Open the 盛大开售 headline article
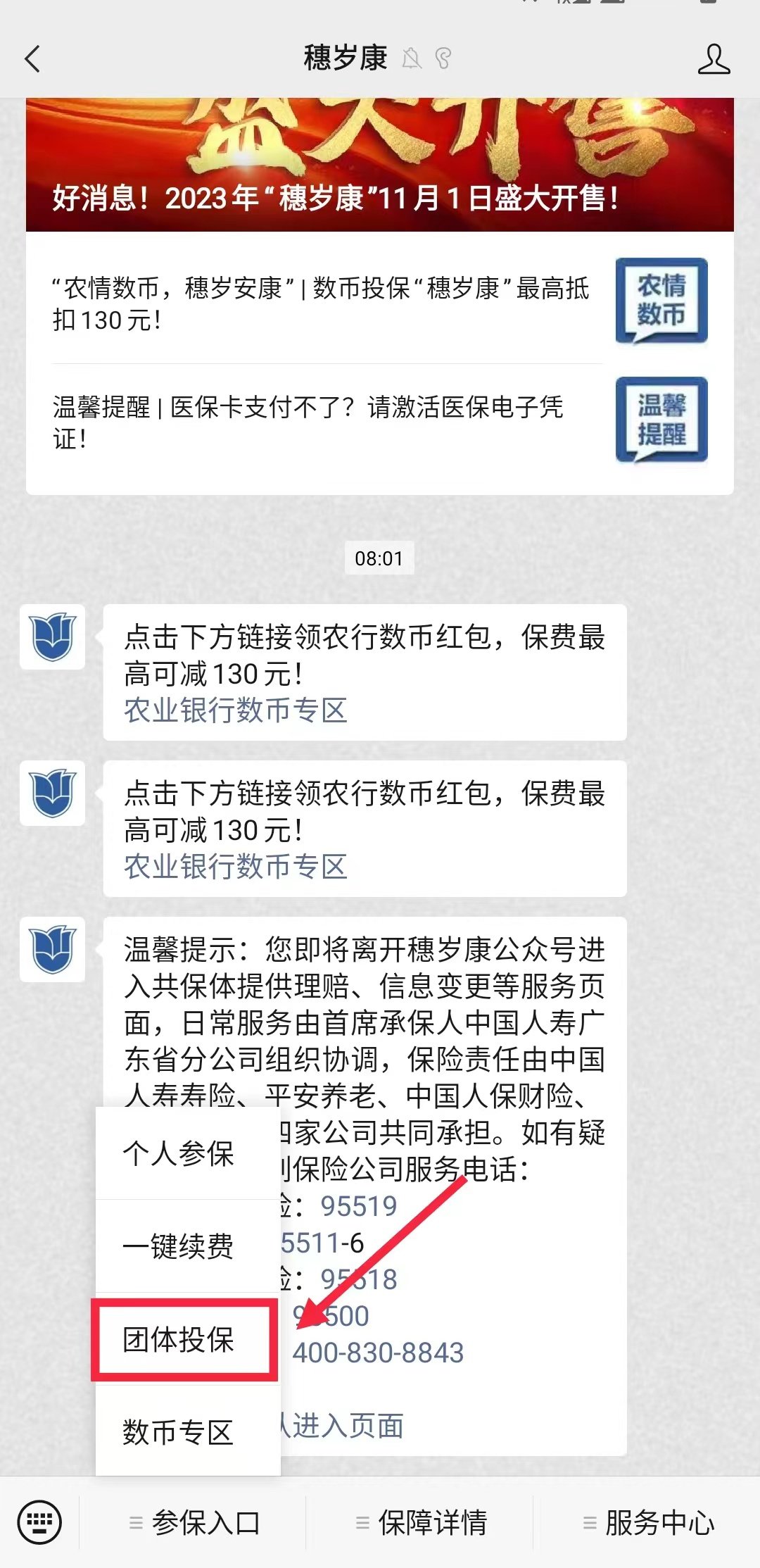This screenshot has width=760, height=1568. (380, 165)
